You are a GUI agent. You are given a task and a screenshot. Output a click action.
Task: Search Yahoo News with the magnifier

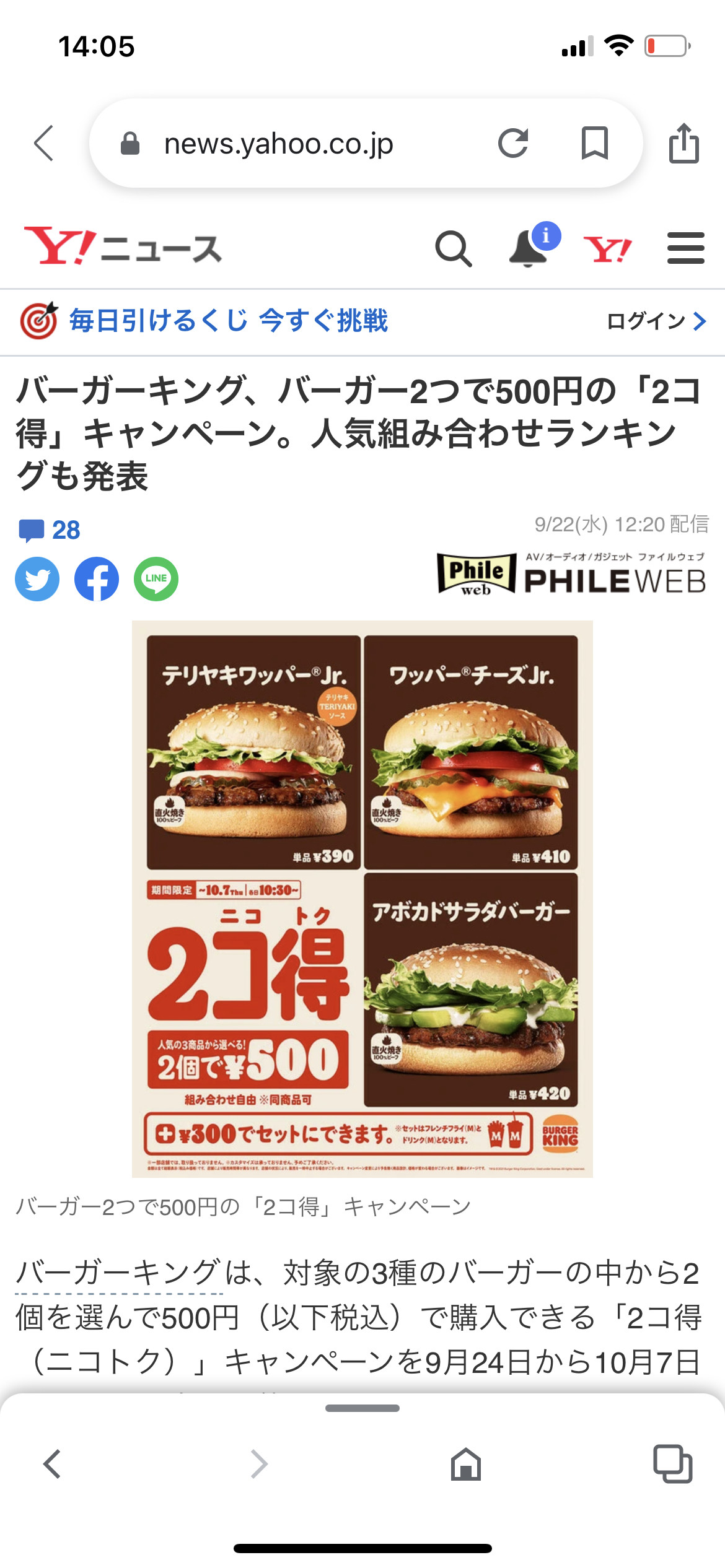click(453, 249)
